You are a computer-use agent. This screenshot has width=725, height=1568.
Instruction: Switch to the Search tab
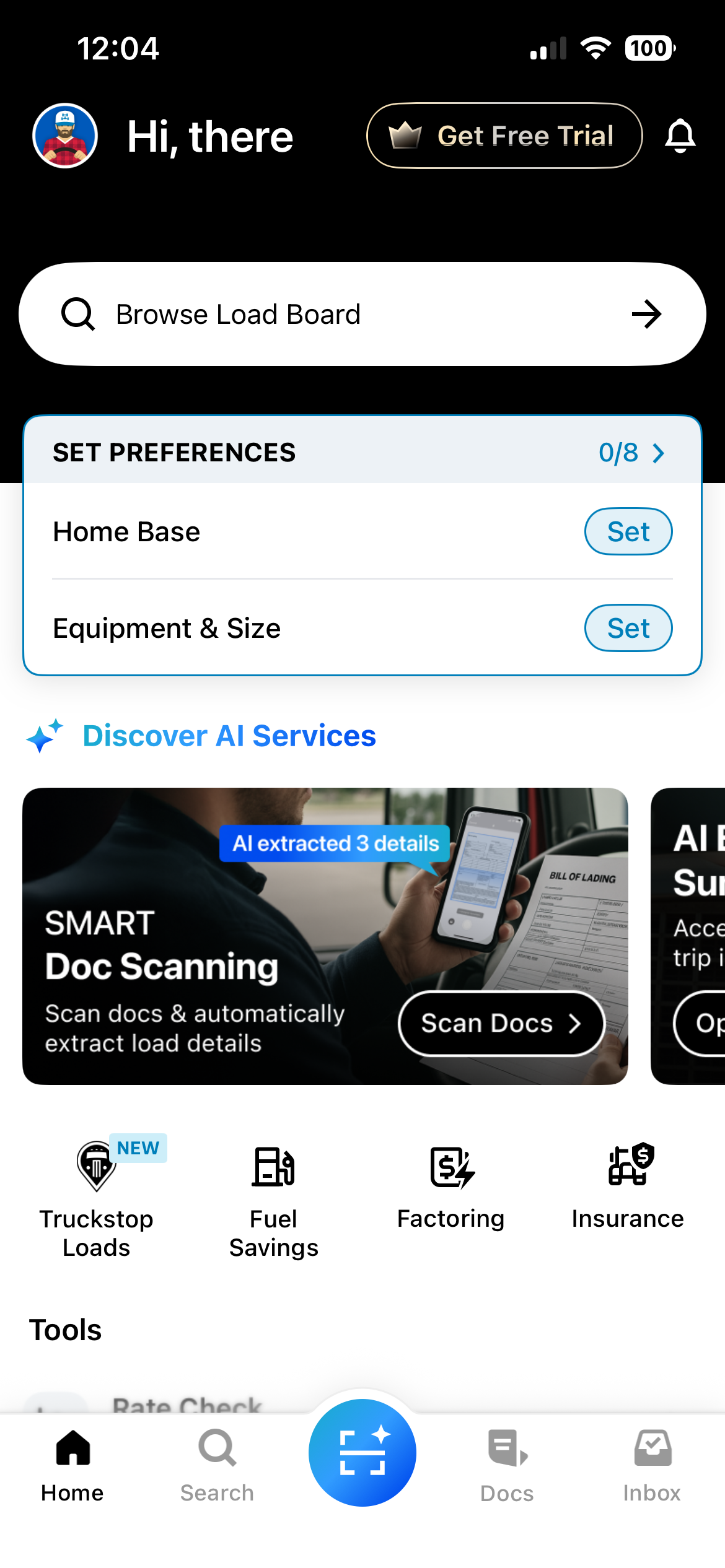tap(217, 1466)
